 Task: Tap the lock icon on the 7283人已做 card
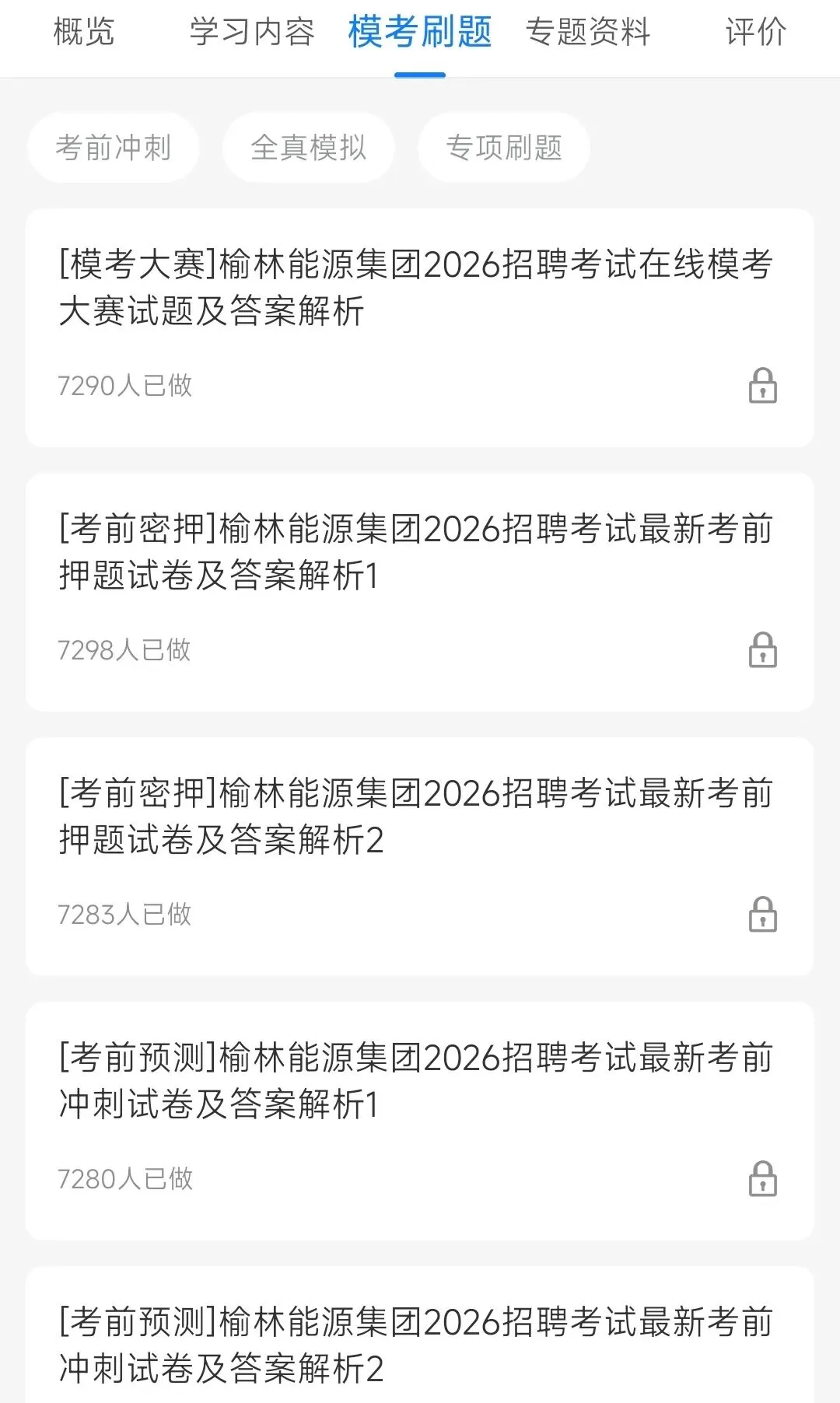point(763,914)
